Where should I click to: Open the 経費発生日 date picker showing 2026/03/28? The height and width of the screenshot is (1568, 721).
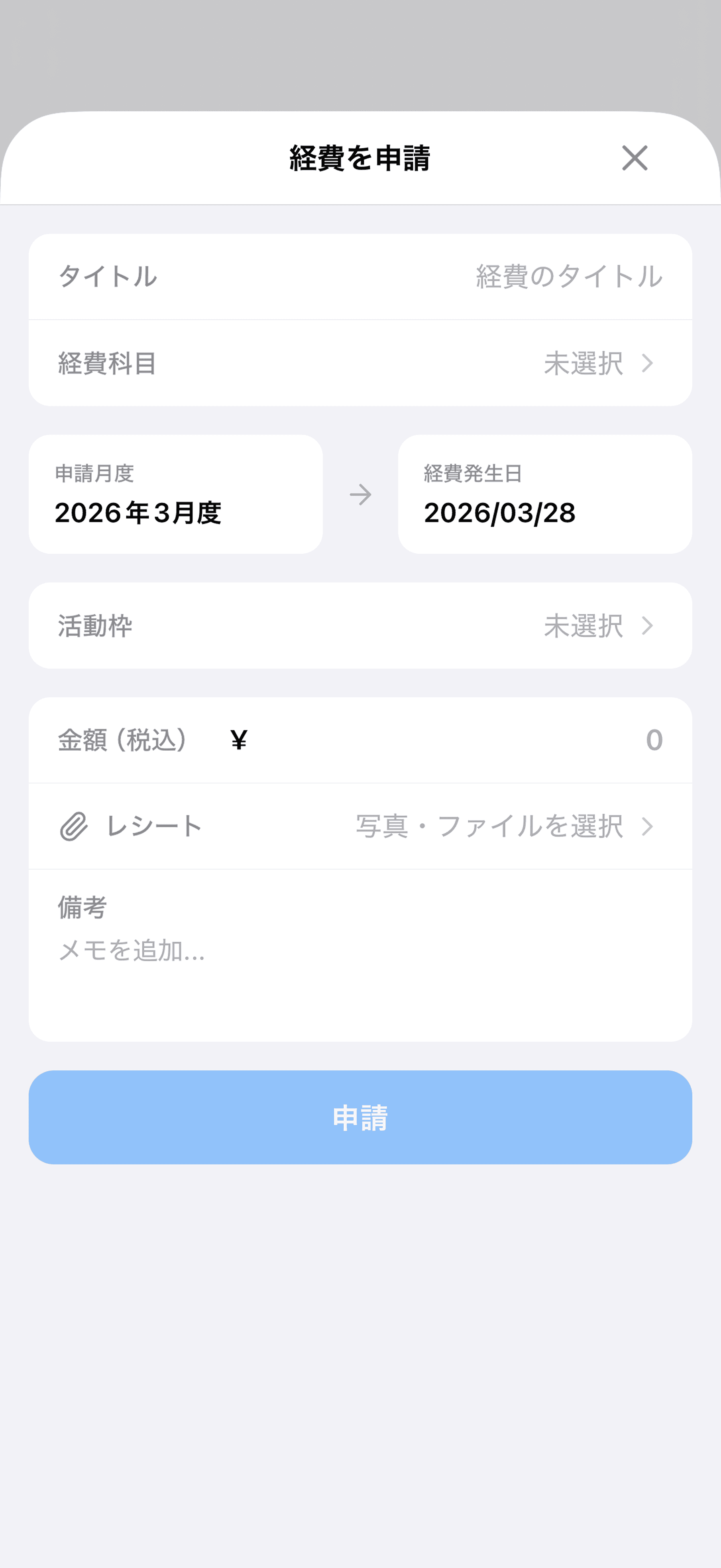pos(544,494)
